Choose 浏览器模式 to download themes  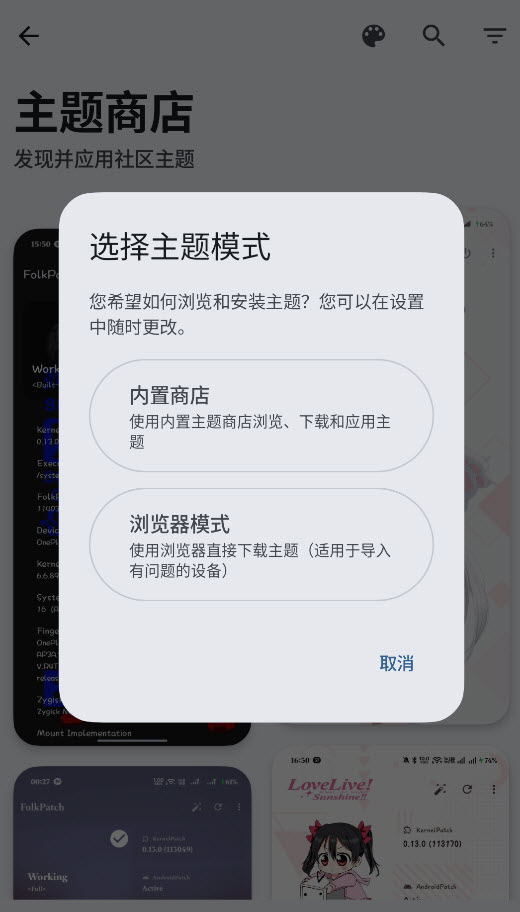click(261, 544)
